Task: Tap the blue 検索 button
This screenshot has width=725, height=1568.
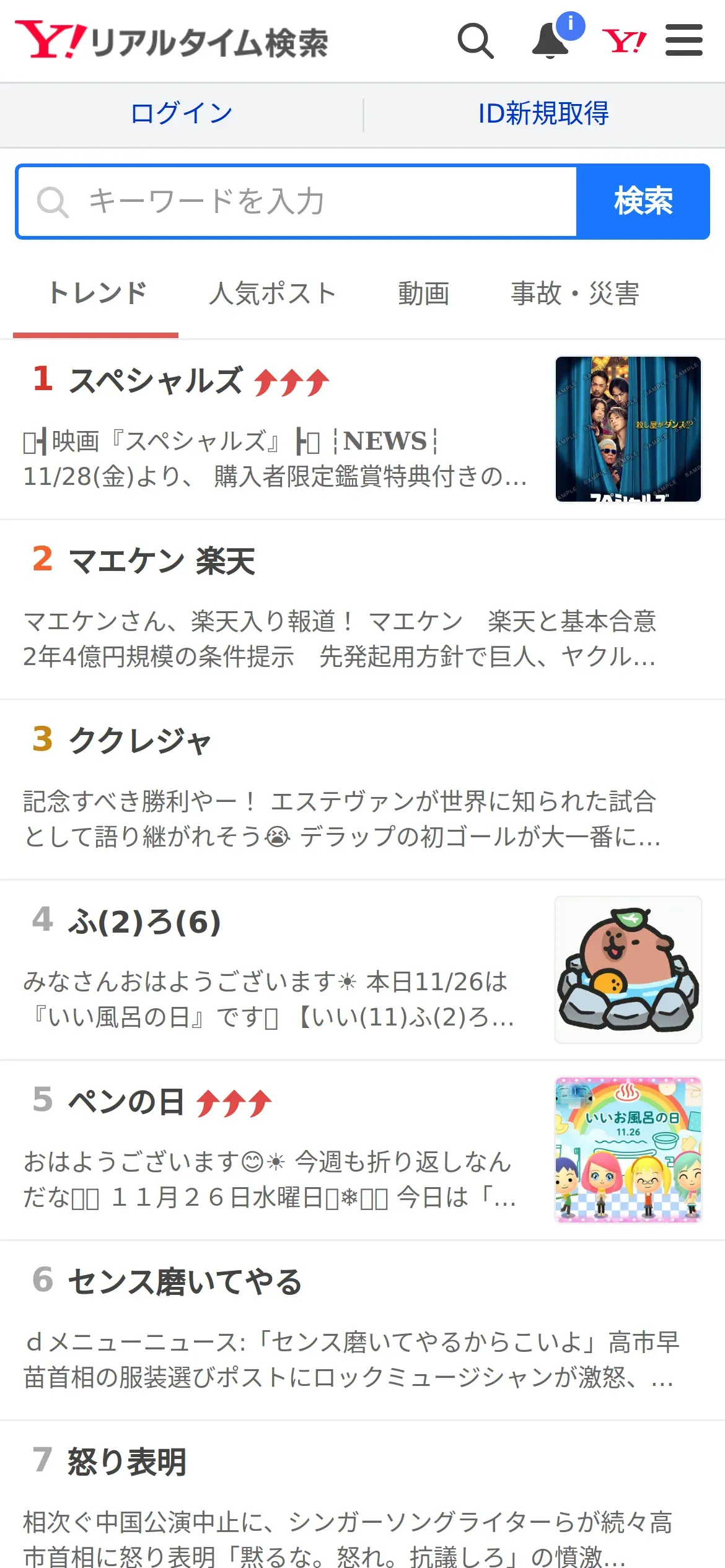Action: click(x=643, y=202)
